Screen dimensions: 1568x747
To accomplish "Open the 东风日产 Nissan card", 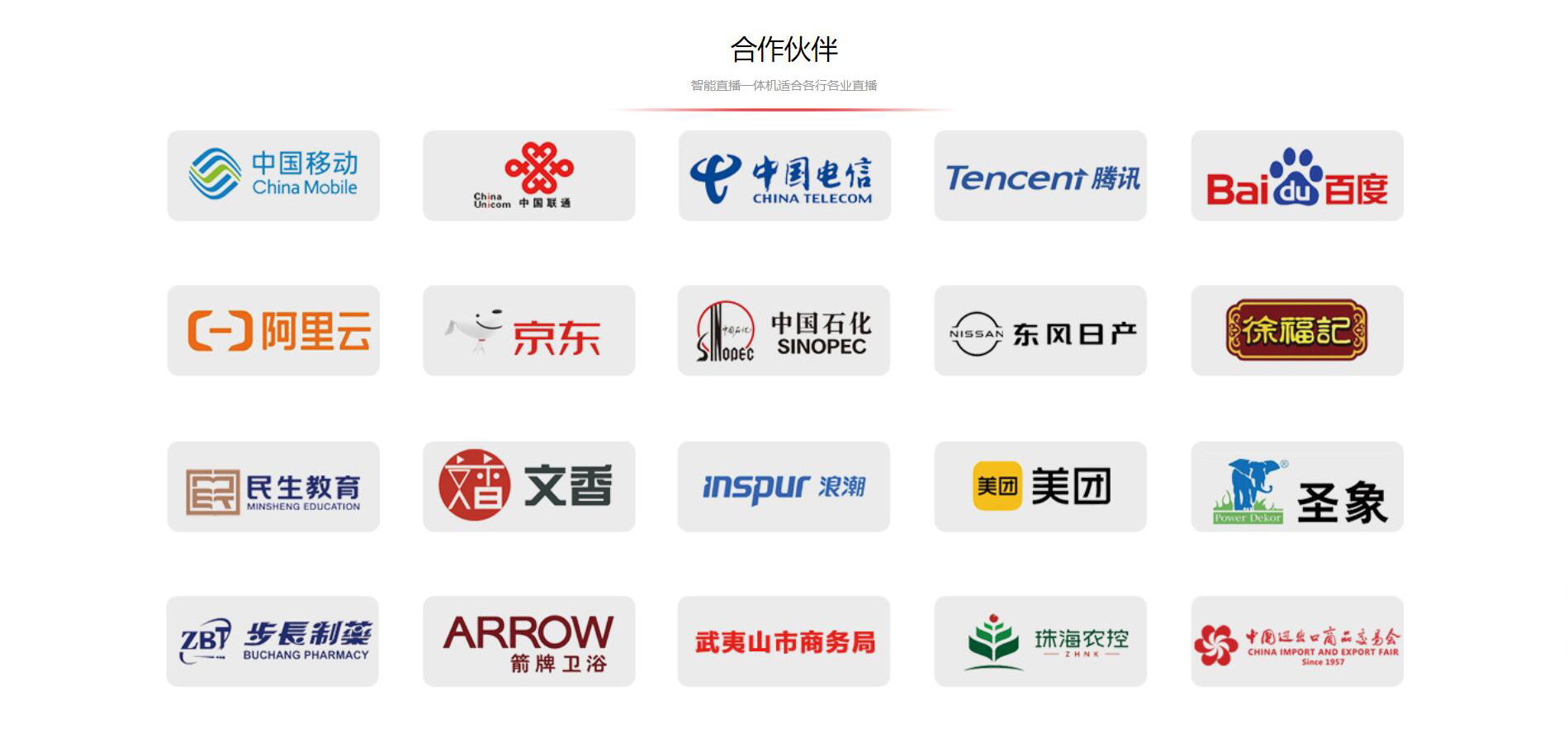I will 1040,330.
